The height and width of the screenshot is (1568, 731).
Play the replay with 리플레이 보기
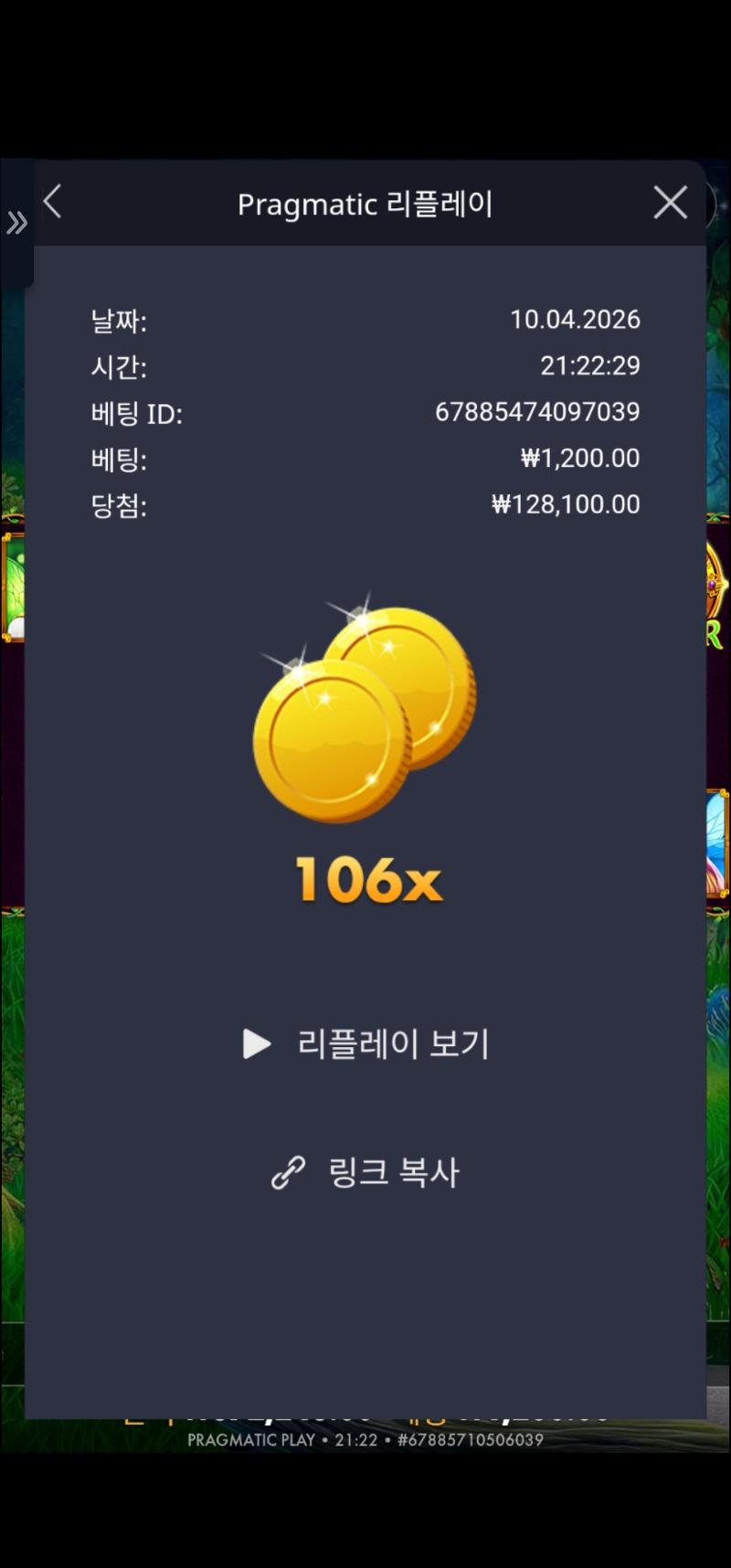pos(366,1044)
